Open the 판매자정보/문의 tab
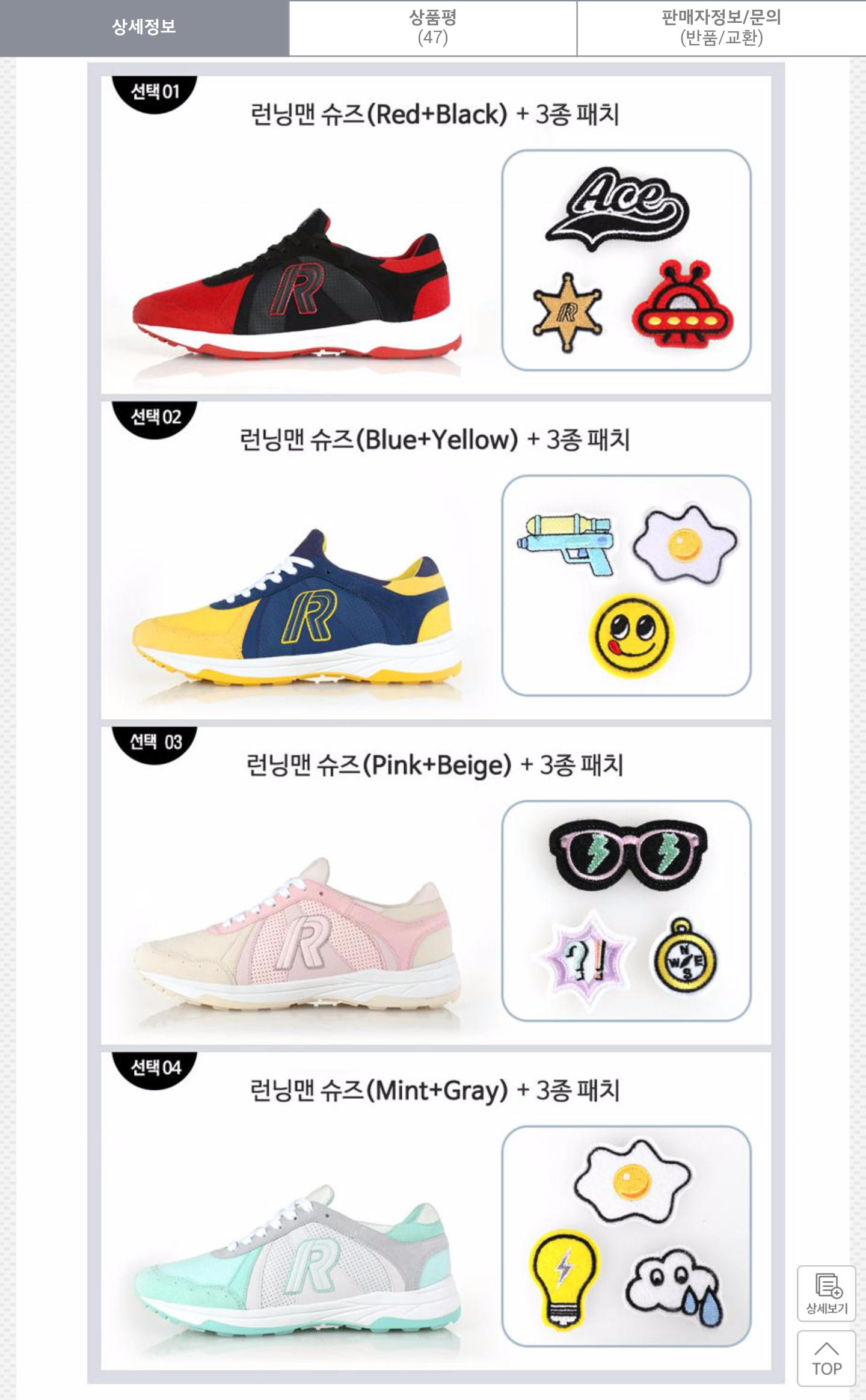 [x=721, y=28]
